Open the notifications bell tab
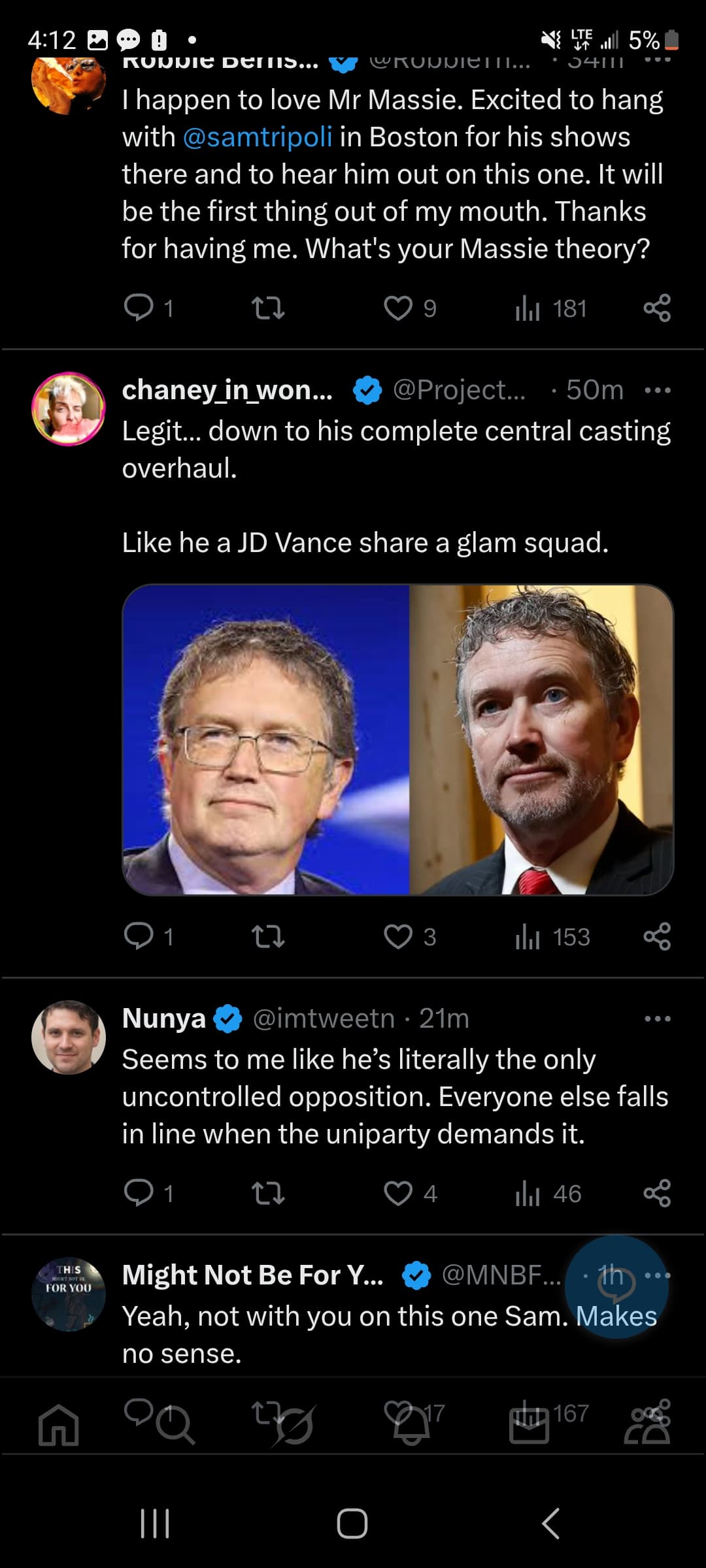The height and width of the screenshot is (1568, 706). click(412, 1426)
